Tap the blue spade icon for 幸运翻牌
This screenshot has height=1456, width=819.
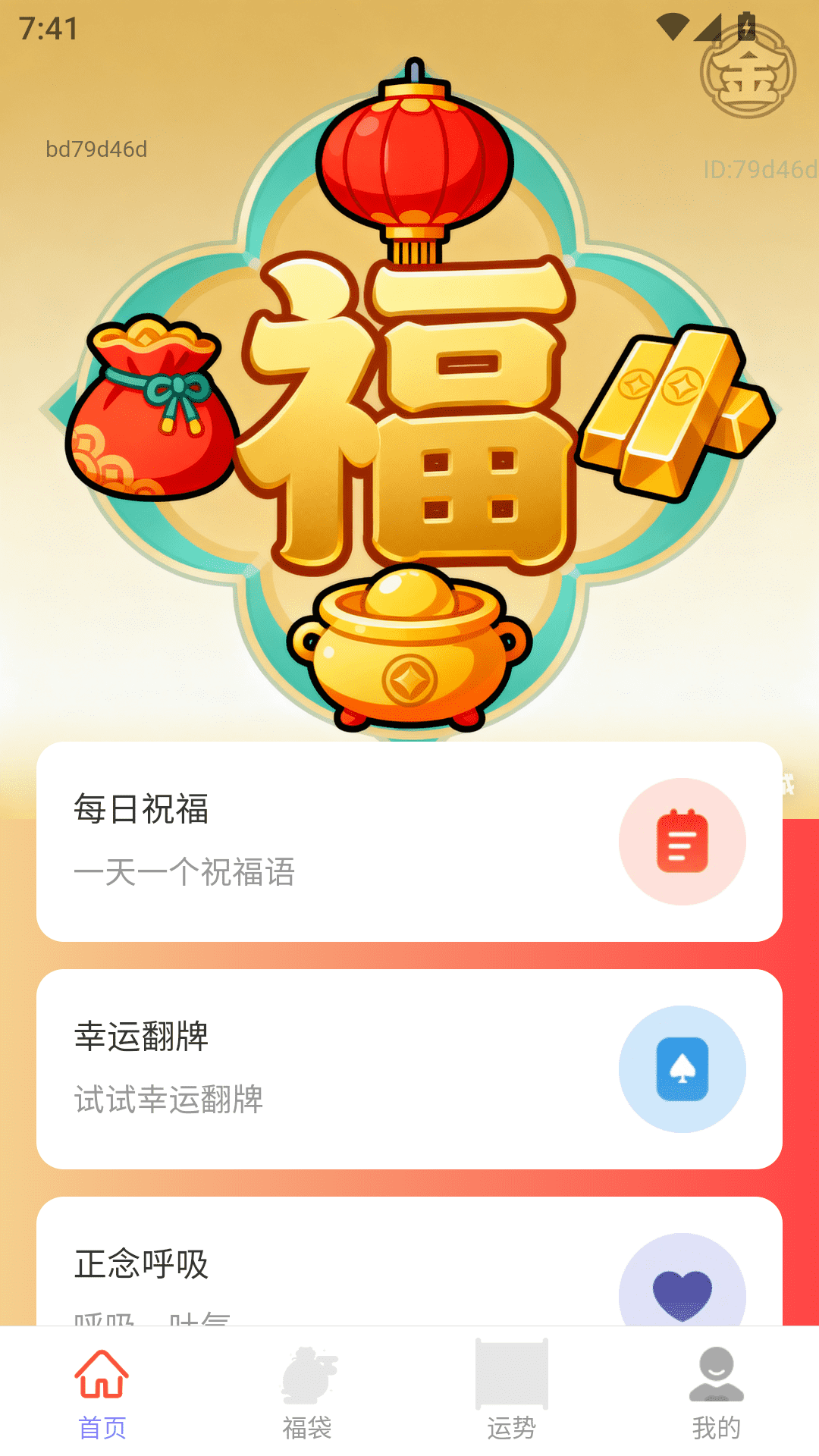coord(682,1068)
